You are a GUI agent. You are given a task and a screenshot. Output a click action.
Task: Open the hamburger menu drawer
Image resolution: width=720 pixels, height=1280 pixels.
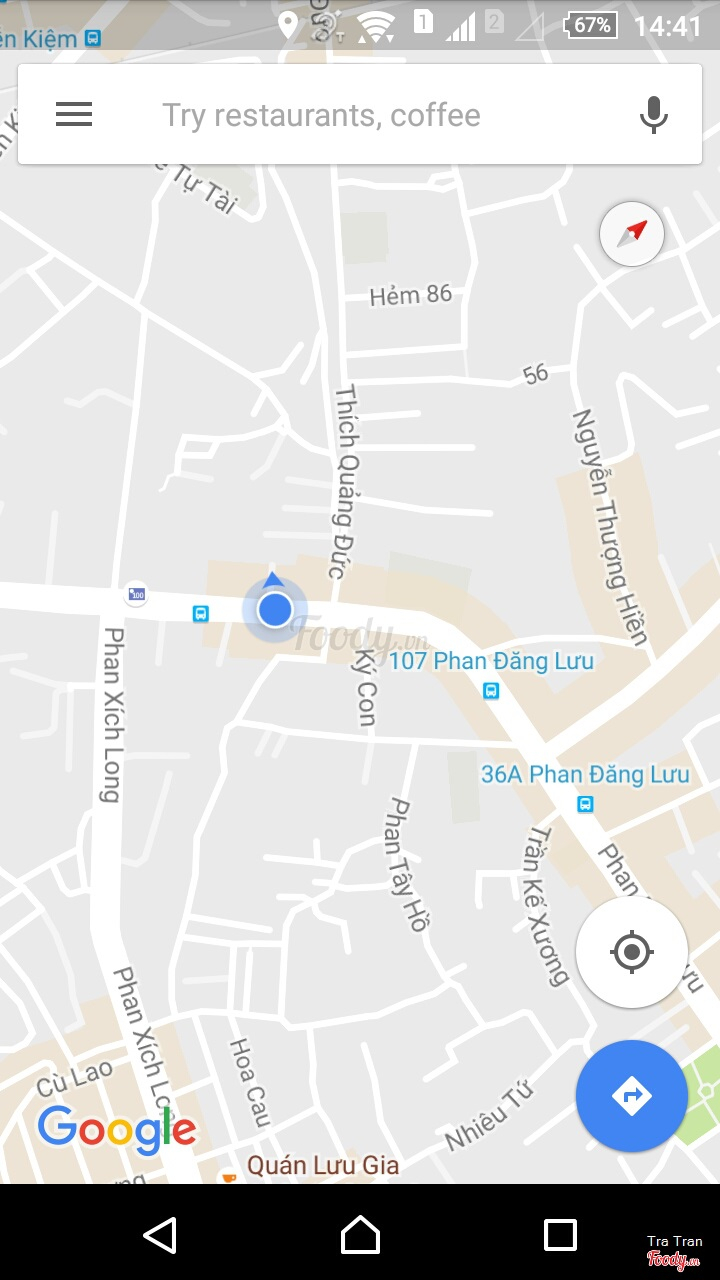[74, 115]
